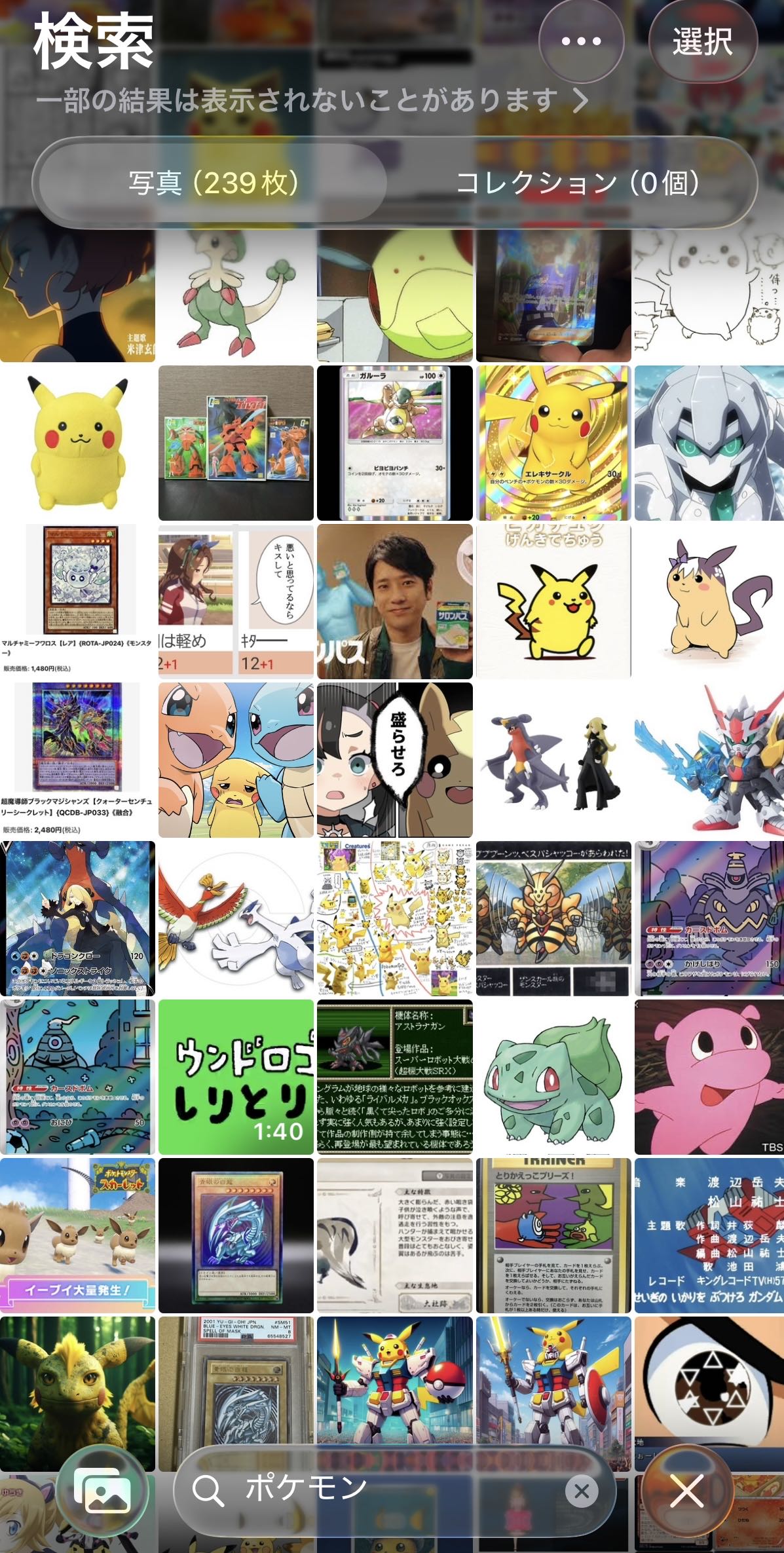This screenshot has height=1553, width=784.
Task: Close search with the X button
Action: click(687, 1491)
